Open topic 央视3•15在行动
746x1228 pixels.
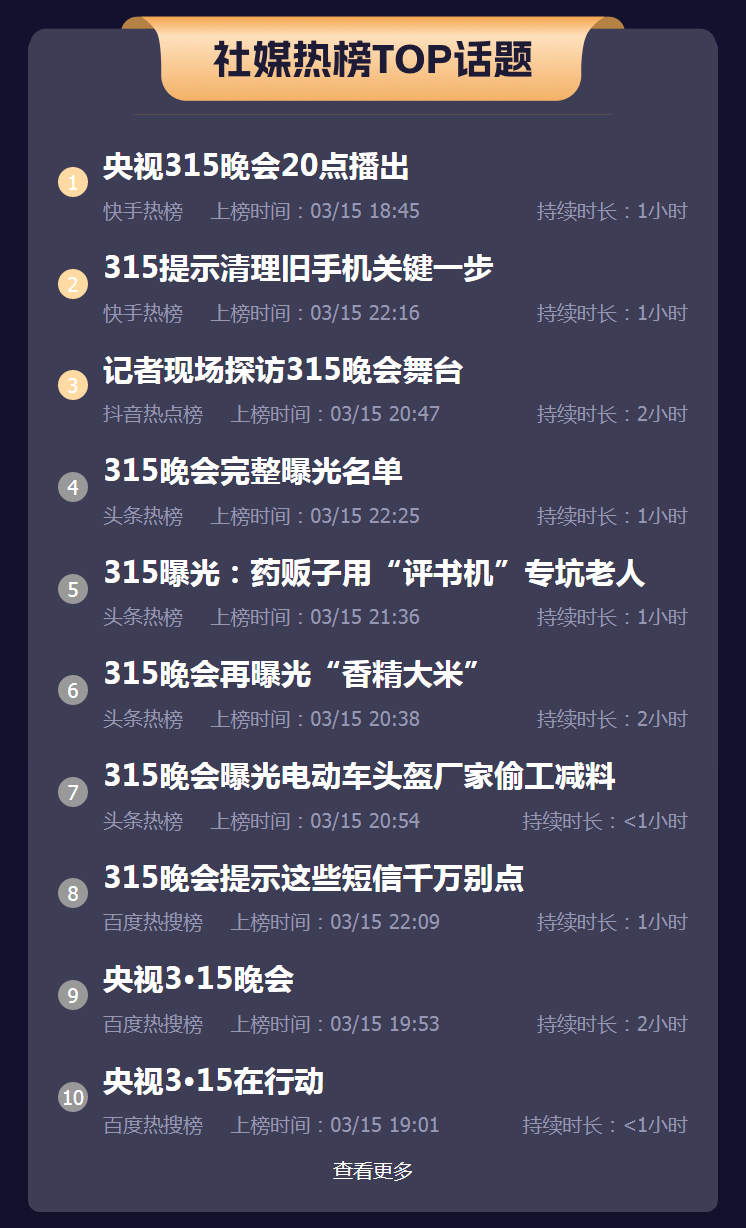pyautogui.click(x=213, y=1081)
